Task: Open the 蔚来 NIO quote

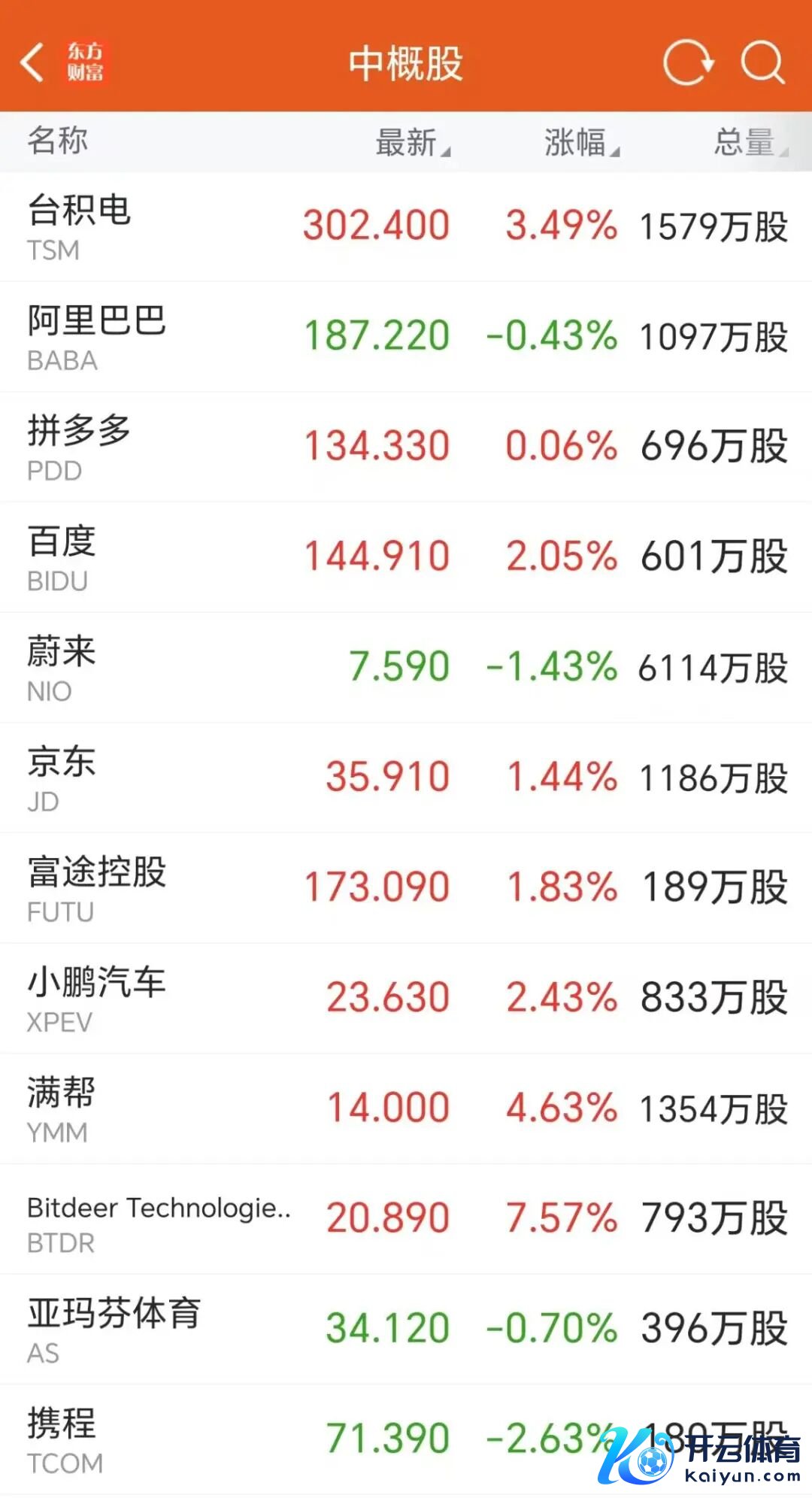Action: 406,668
